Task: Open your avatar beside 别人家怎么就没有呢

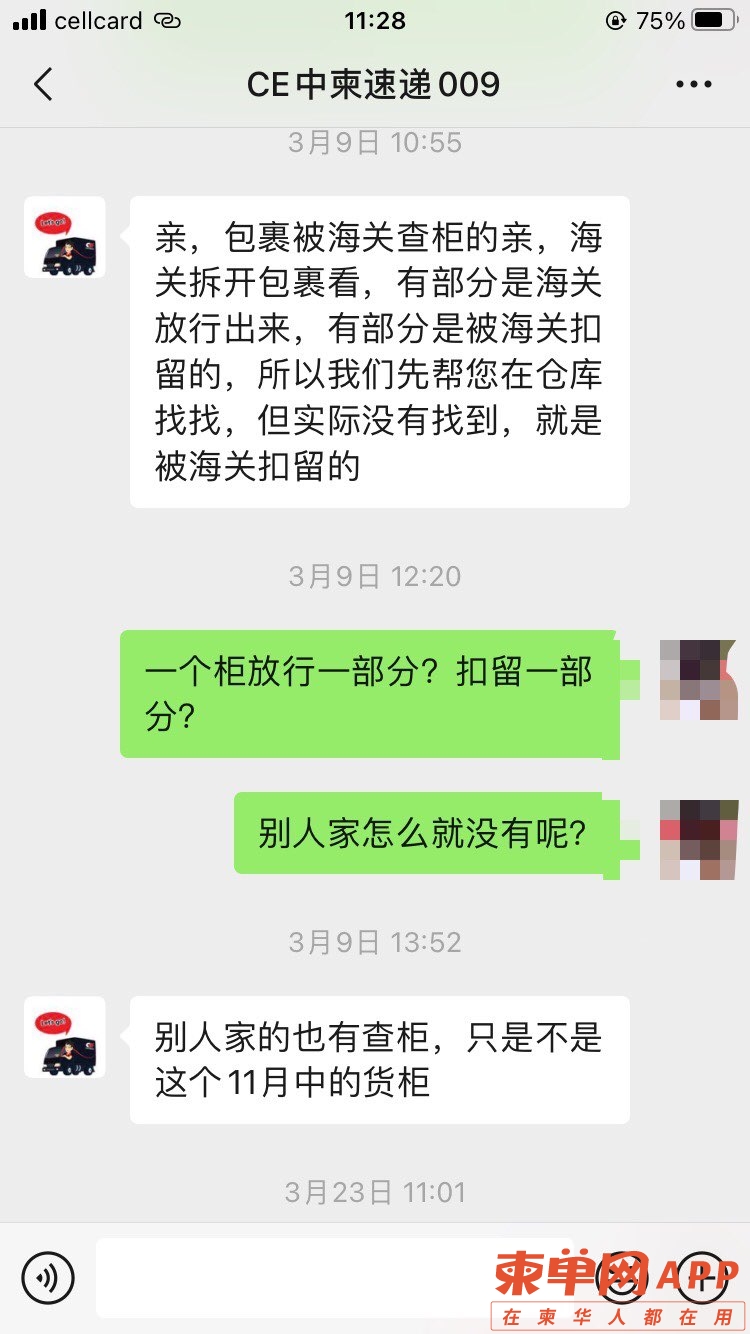Action: 699,839
